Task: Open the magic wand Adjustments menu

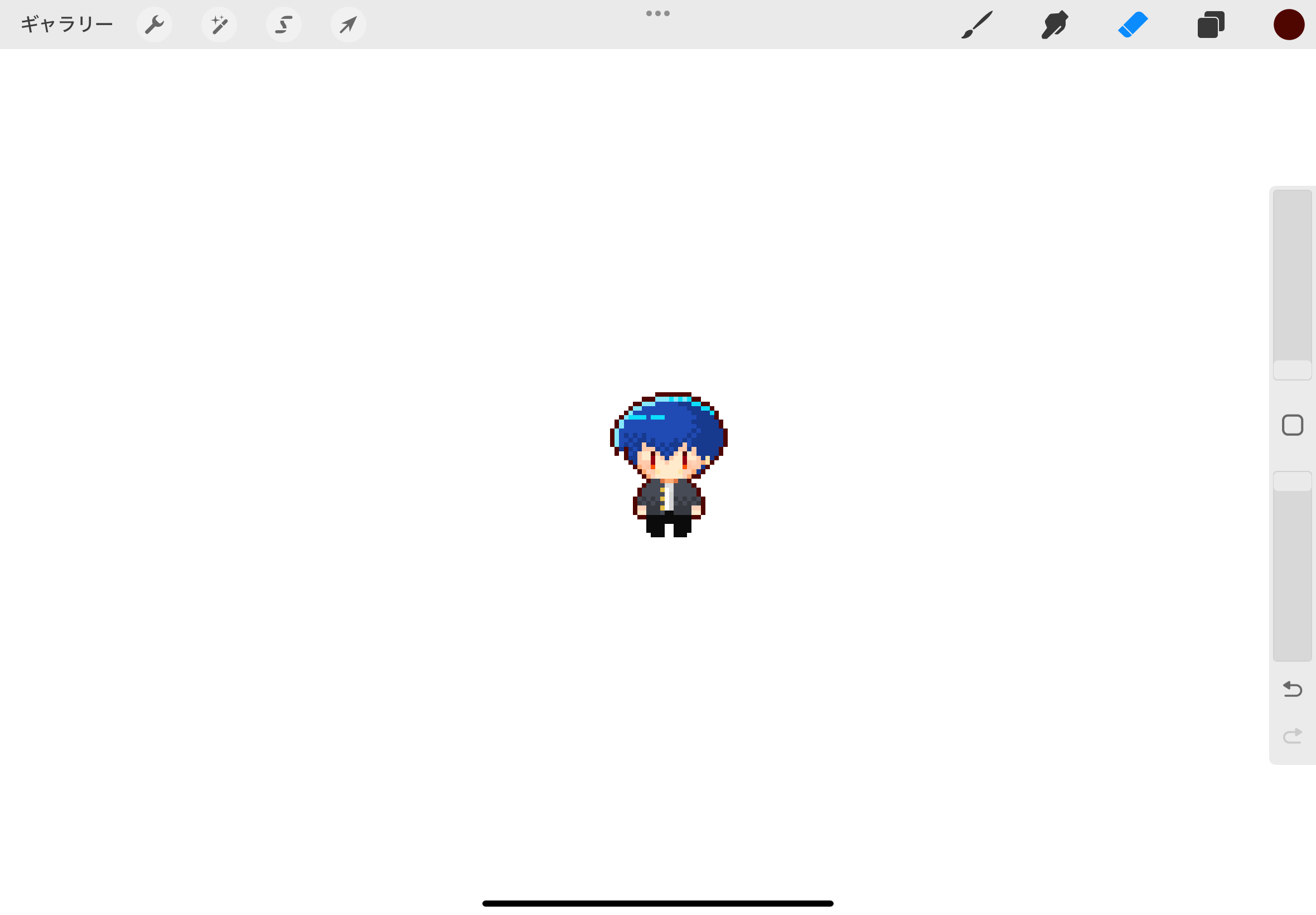Action: coord(220,25)
